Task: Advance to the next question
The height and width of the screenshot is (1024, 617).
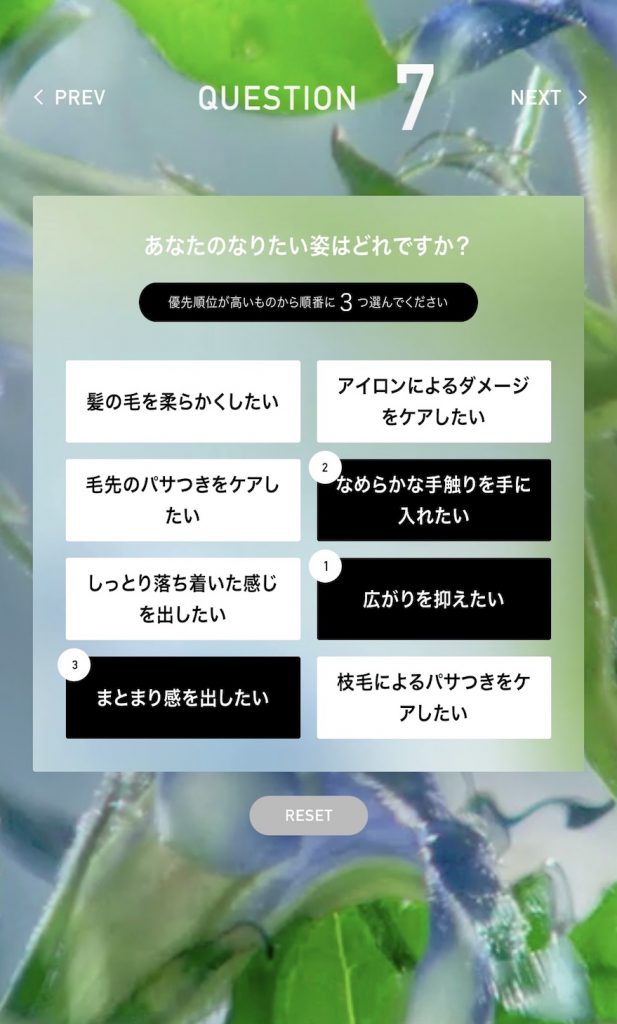Action: tap(548, 98)
